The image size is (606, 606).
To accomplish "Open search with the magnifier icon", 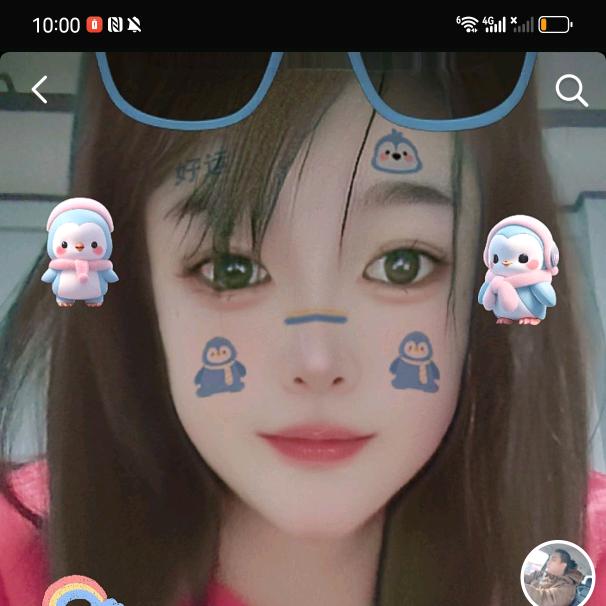I will [x=571, y=90].
